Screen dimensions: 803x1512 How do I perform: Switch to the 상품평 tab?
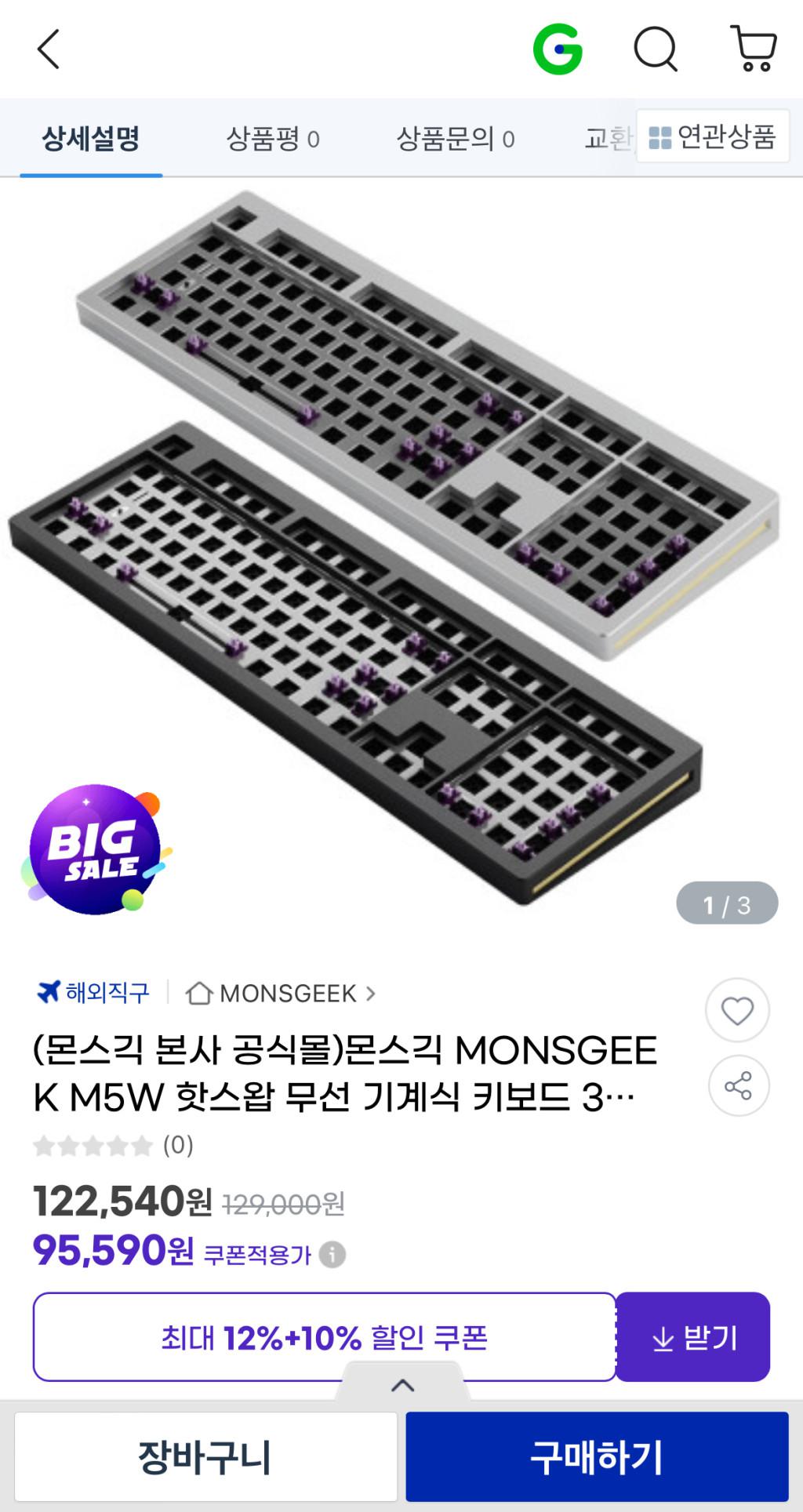(x=272, y=139)
